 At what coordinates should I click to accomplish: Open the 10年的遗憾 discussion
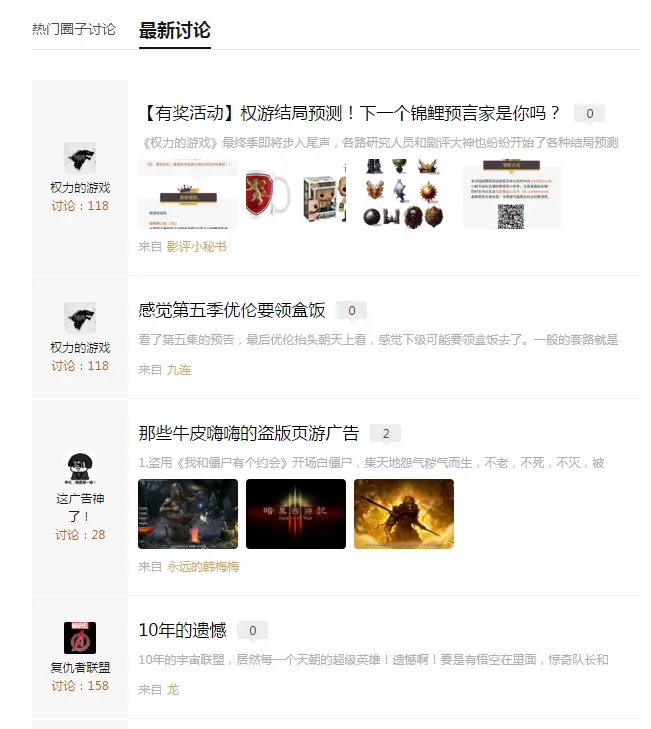pyautogui.click(x=182, y=630)
